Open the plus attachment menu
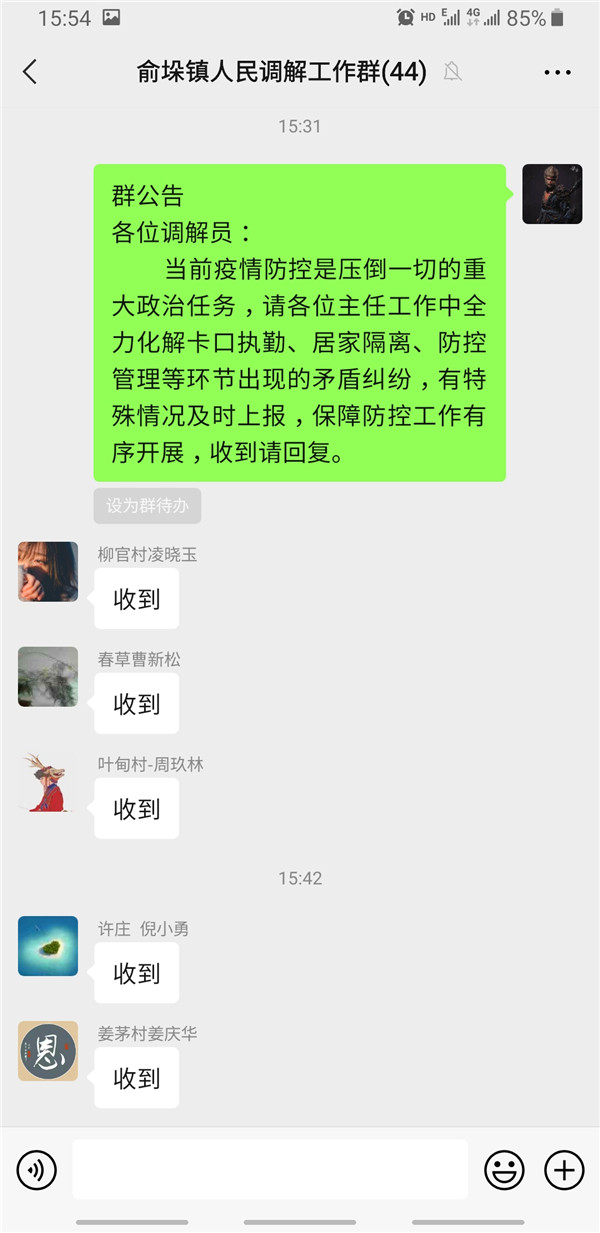Screen dimensions: 600x1233 tap(564, 1169)
